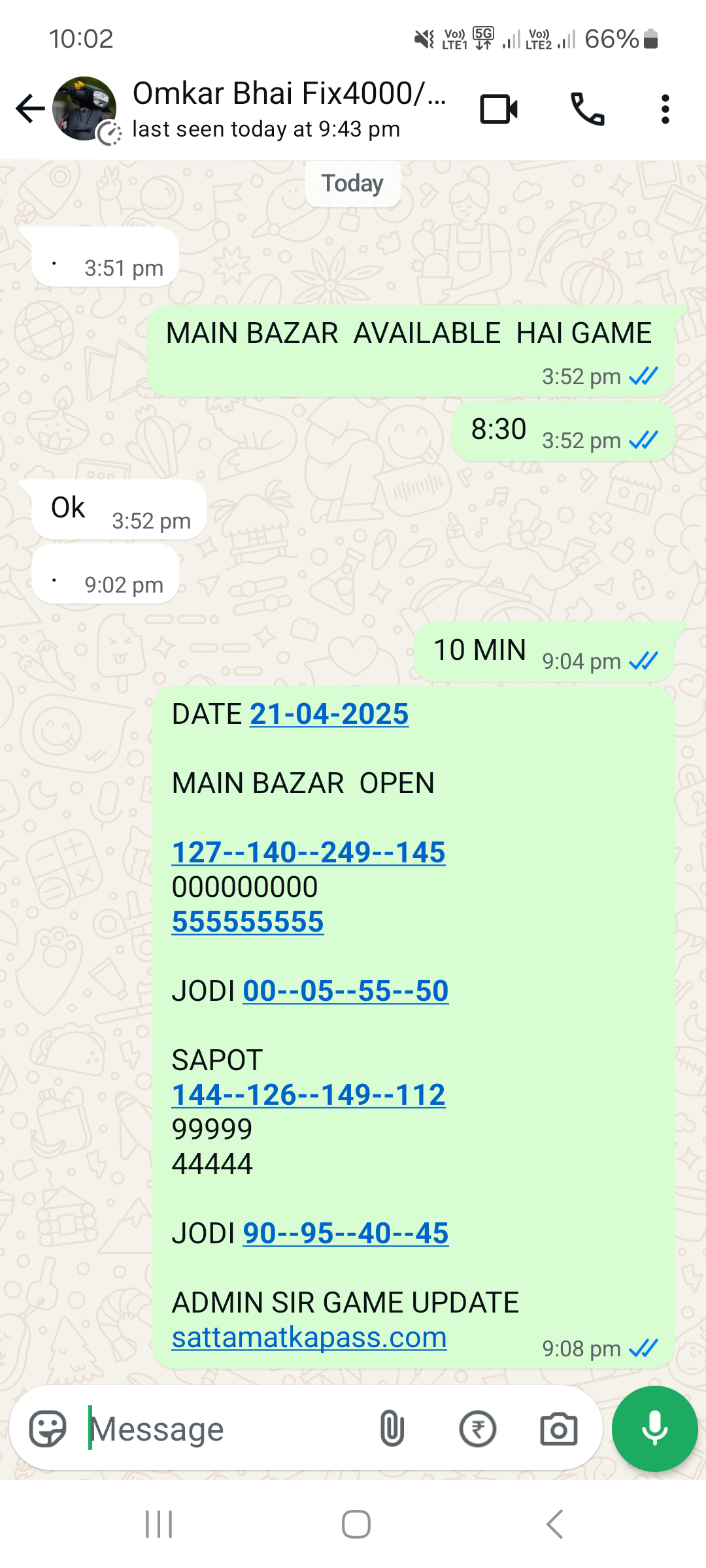This screenshot has width=706, height=1568.
Task: Start a voice call with Omkar Bhai
Action: (x=587, y=109)
